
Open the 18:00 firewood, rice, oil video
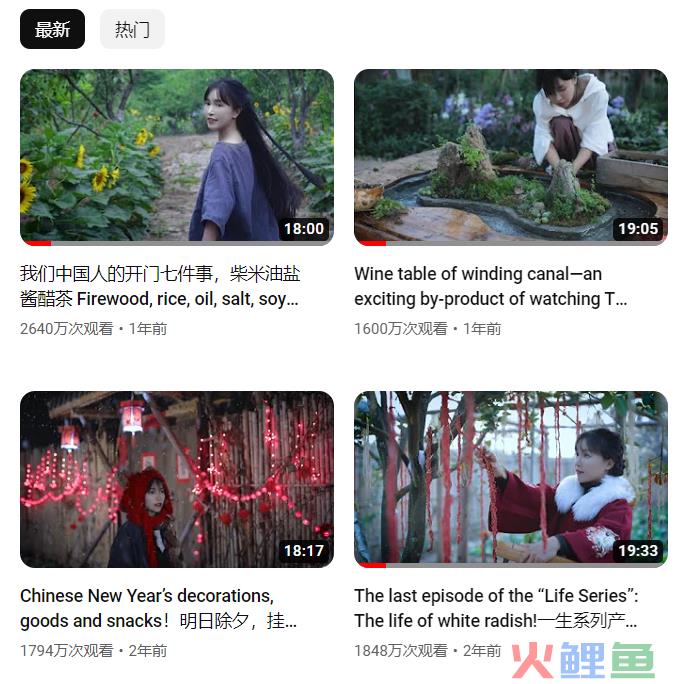(177, 157)
